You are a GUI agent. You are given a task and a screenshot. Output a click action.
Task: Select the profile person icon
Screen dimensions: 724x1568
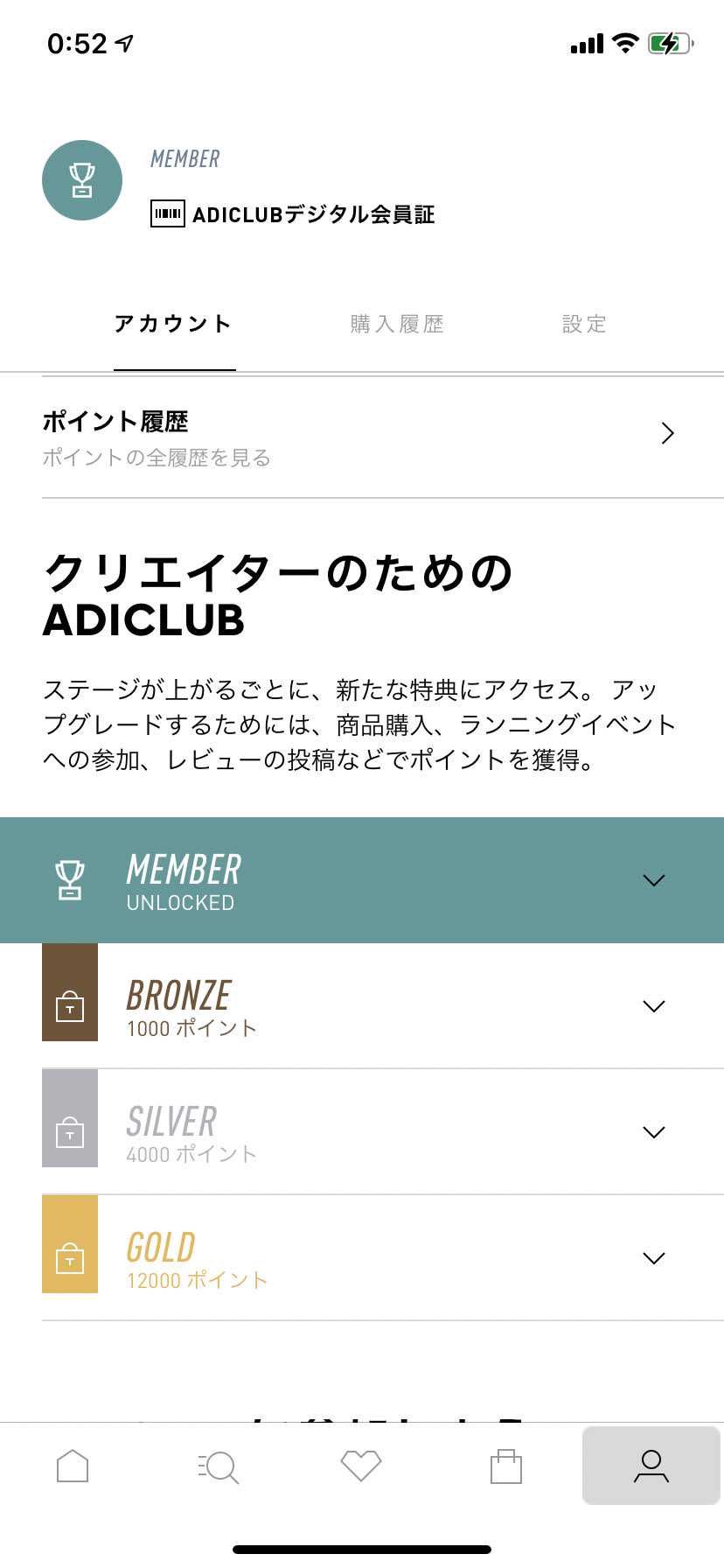pyautogui.click(x=651, y=1465)
